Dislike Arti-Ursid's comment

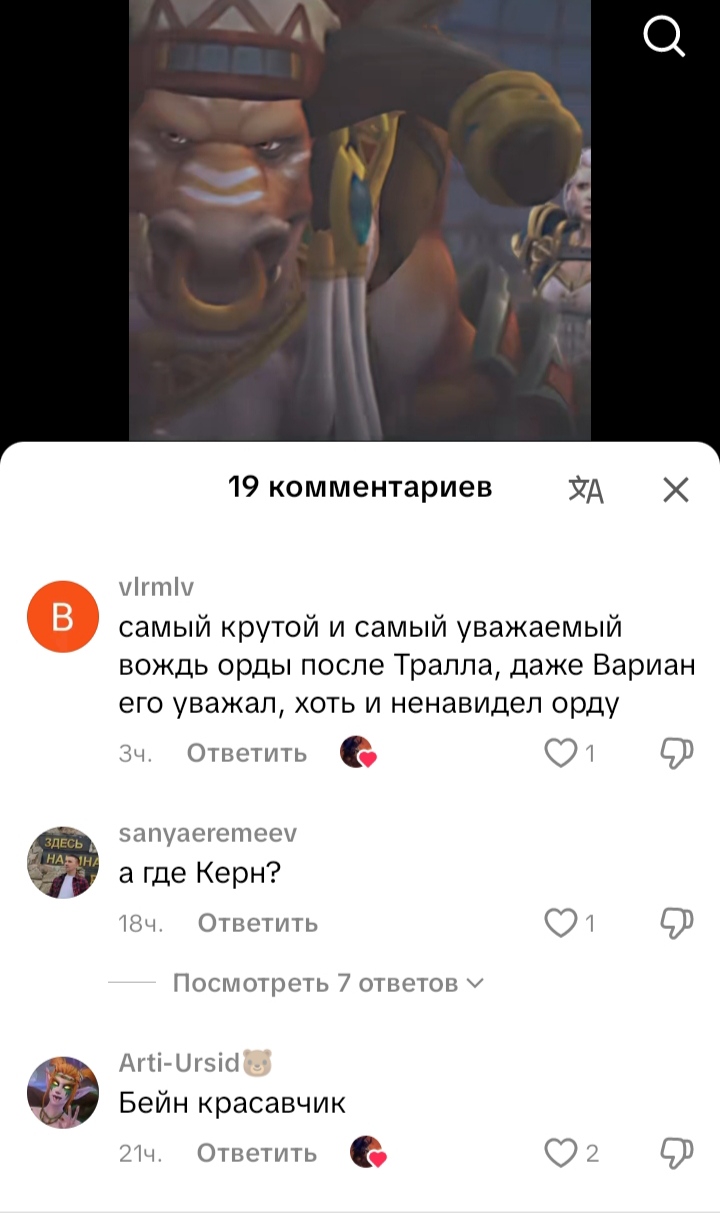click(x=677, y=1153)
